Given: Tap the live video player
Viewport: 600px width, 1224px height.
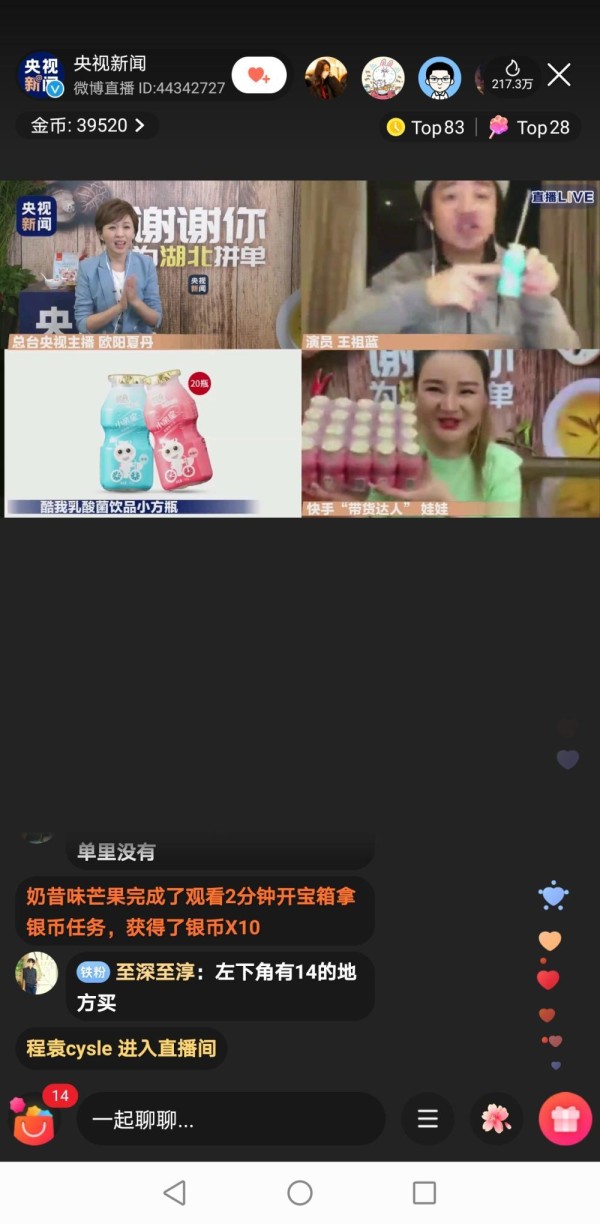Looking at the screenshot, I should tap(300, 348).
